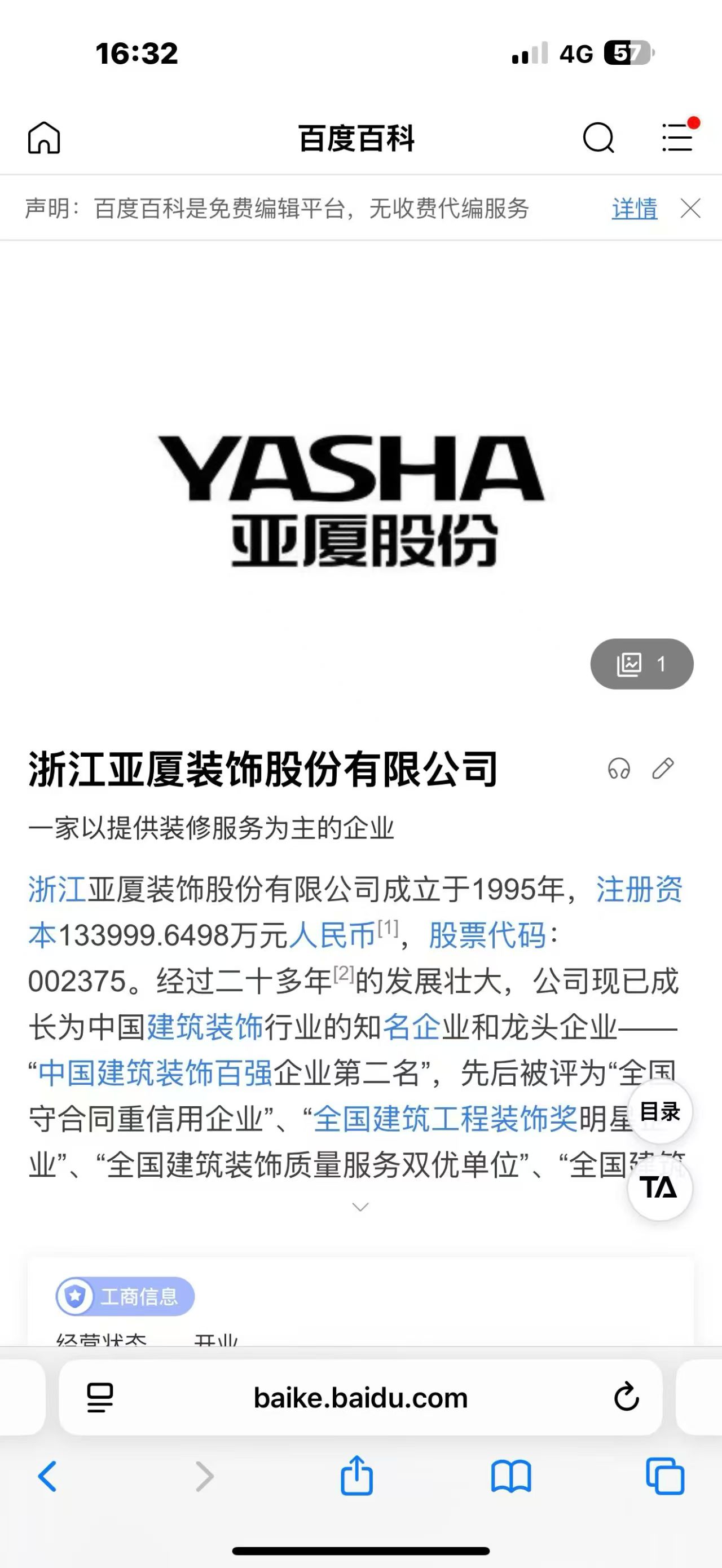Open the 中国建筑装饰百强 link
722x1568 pixels.
point(155,1072)
